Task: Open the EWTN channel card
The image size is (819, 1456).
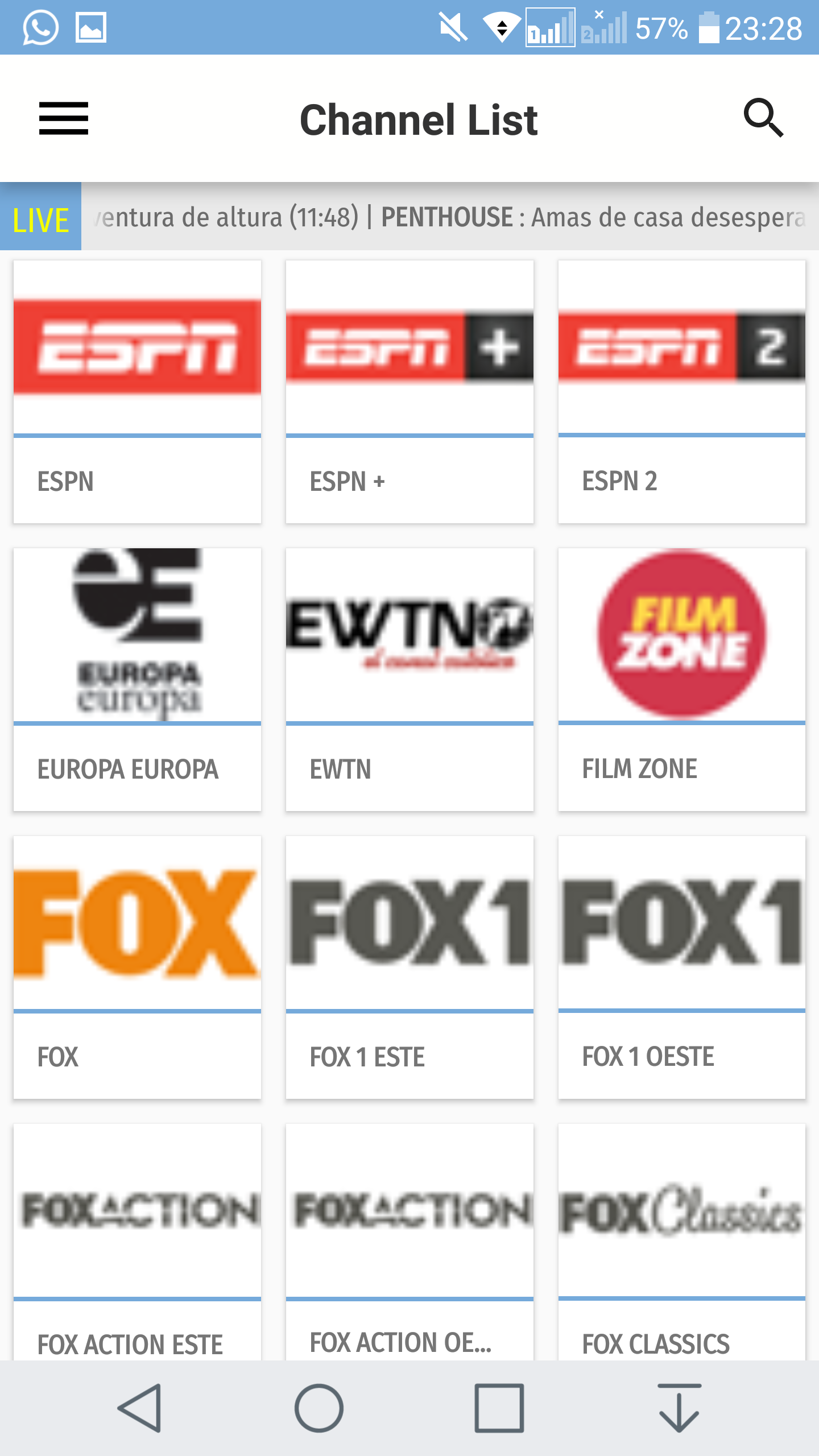Action: pos(409,679)
